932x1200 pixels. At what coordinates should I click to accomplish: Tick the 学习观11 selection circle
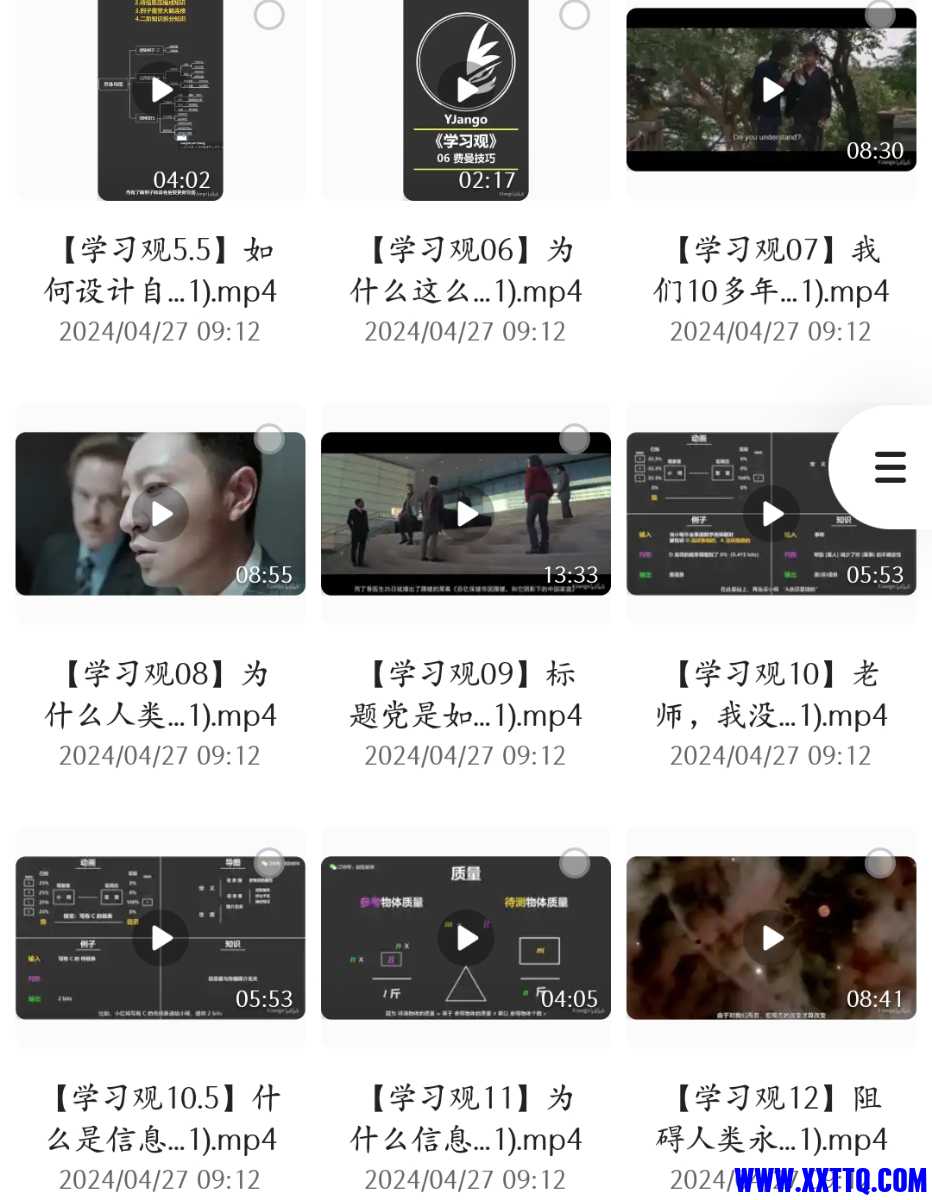coord(574,862)
